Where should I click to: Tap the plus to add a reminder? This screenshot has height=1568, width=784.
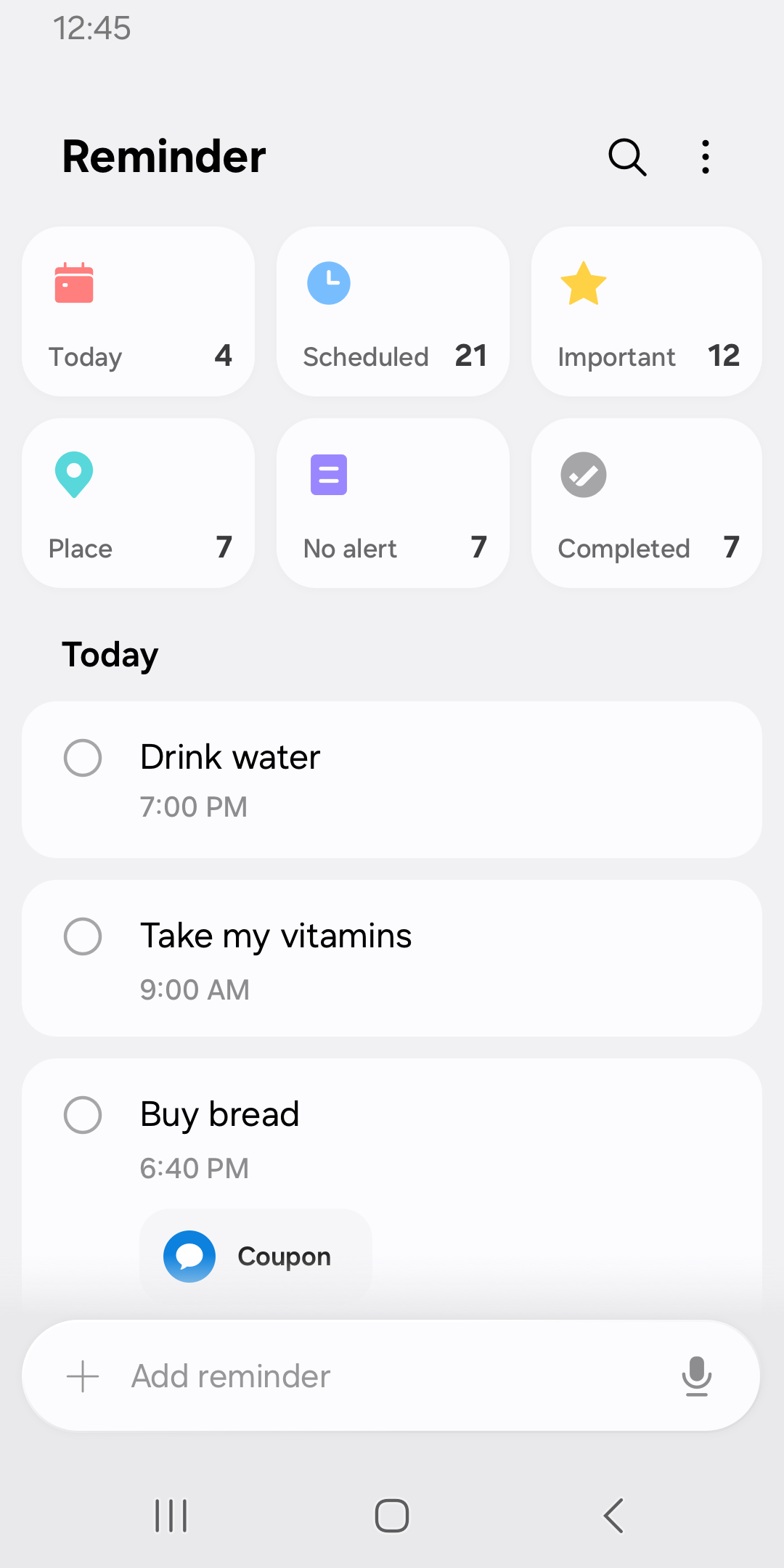click(x=83, y=1374)
